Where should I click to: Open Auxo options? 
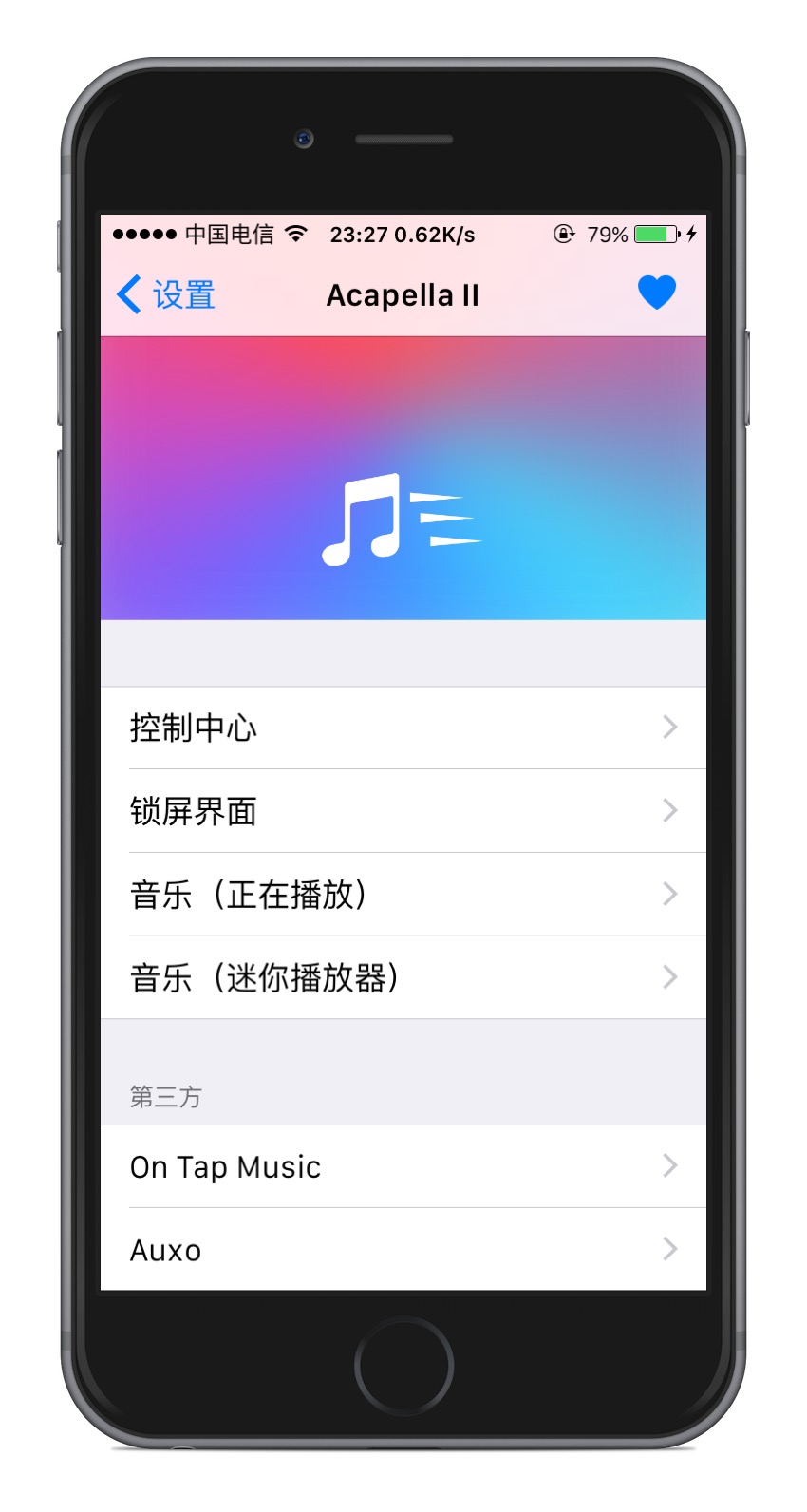pos(403,1250)
